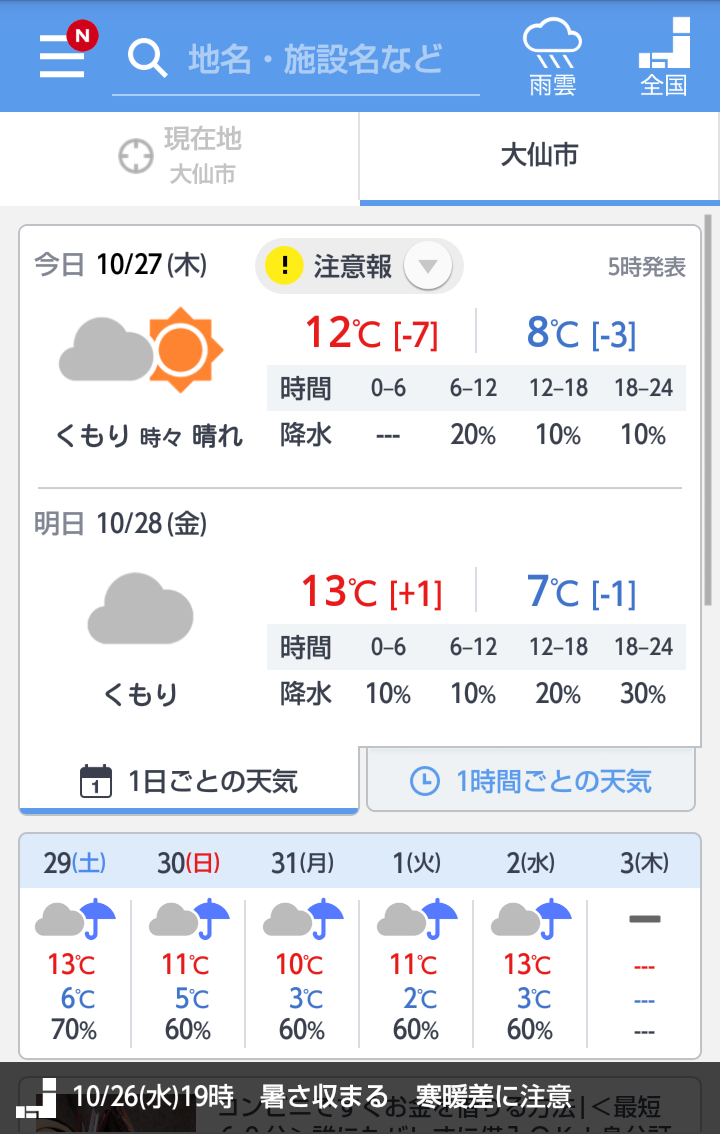Tap the umbrella icon under 29(土)
Viewport: 720px width, 1134px height.
coord(96,917)
